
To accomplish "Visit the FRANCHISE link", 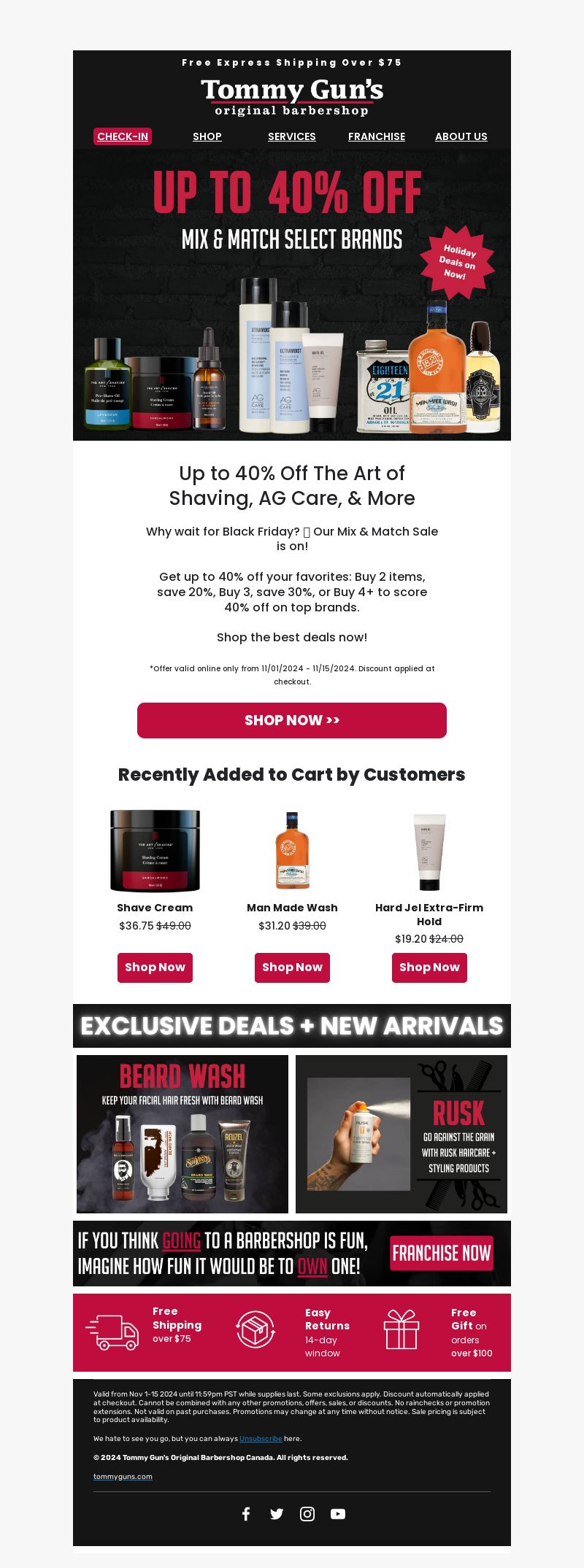I will pos(377,136).
